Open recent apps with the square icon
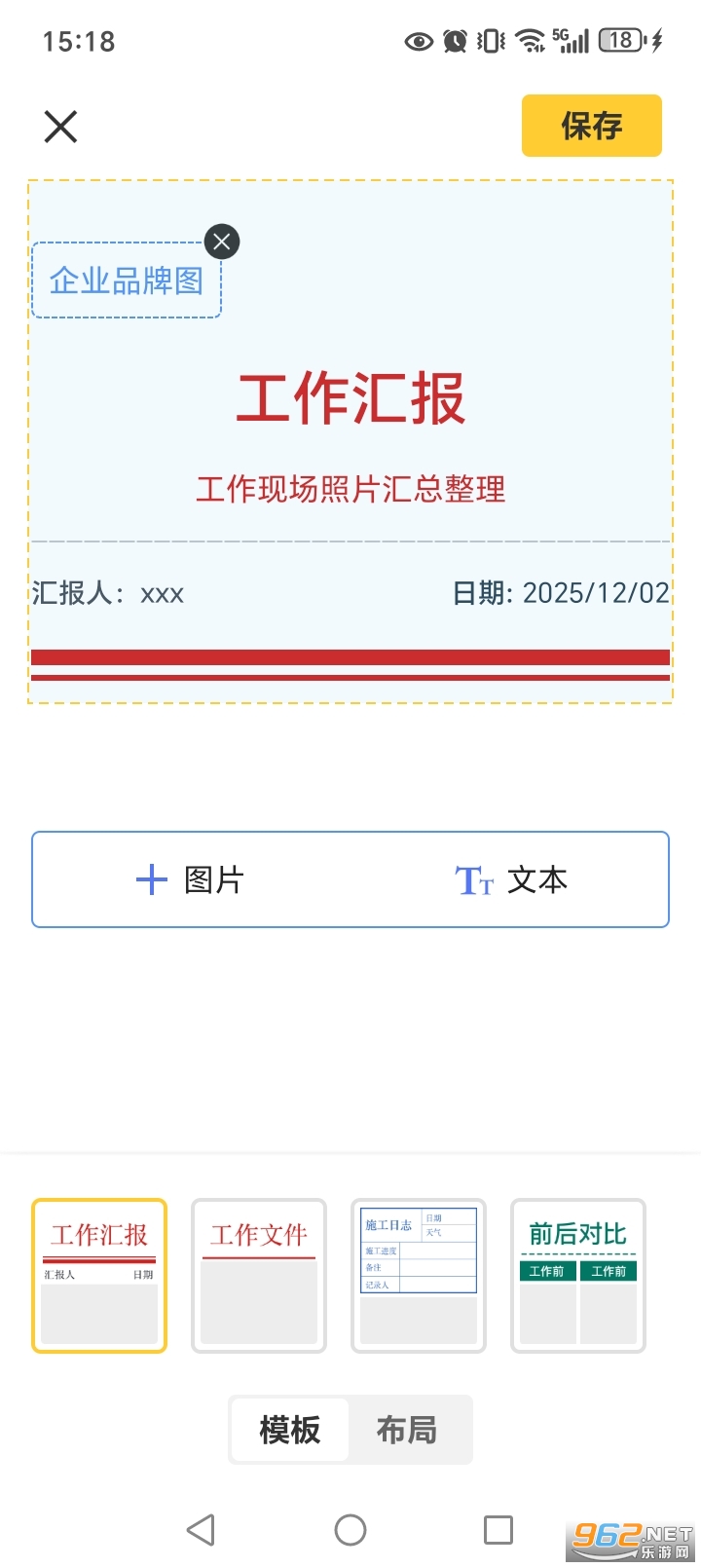 [x=498, y=1530]
